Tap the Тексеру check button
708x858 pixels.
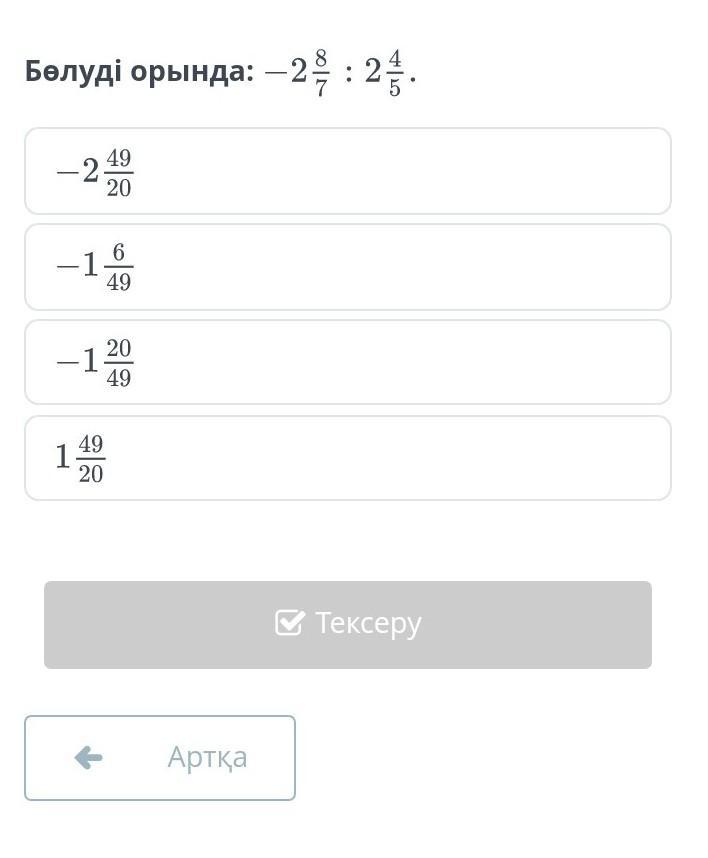[x=347, y=624]
